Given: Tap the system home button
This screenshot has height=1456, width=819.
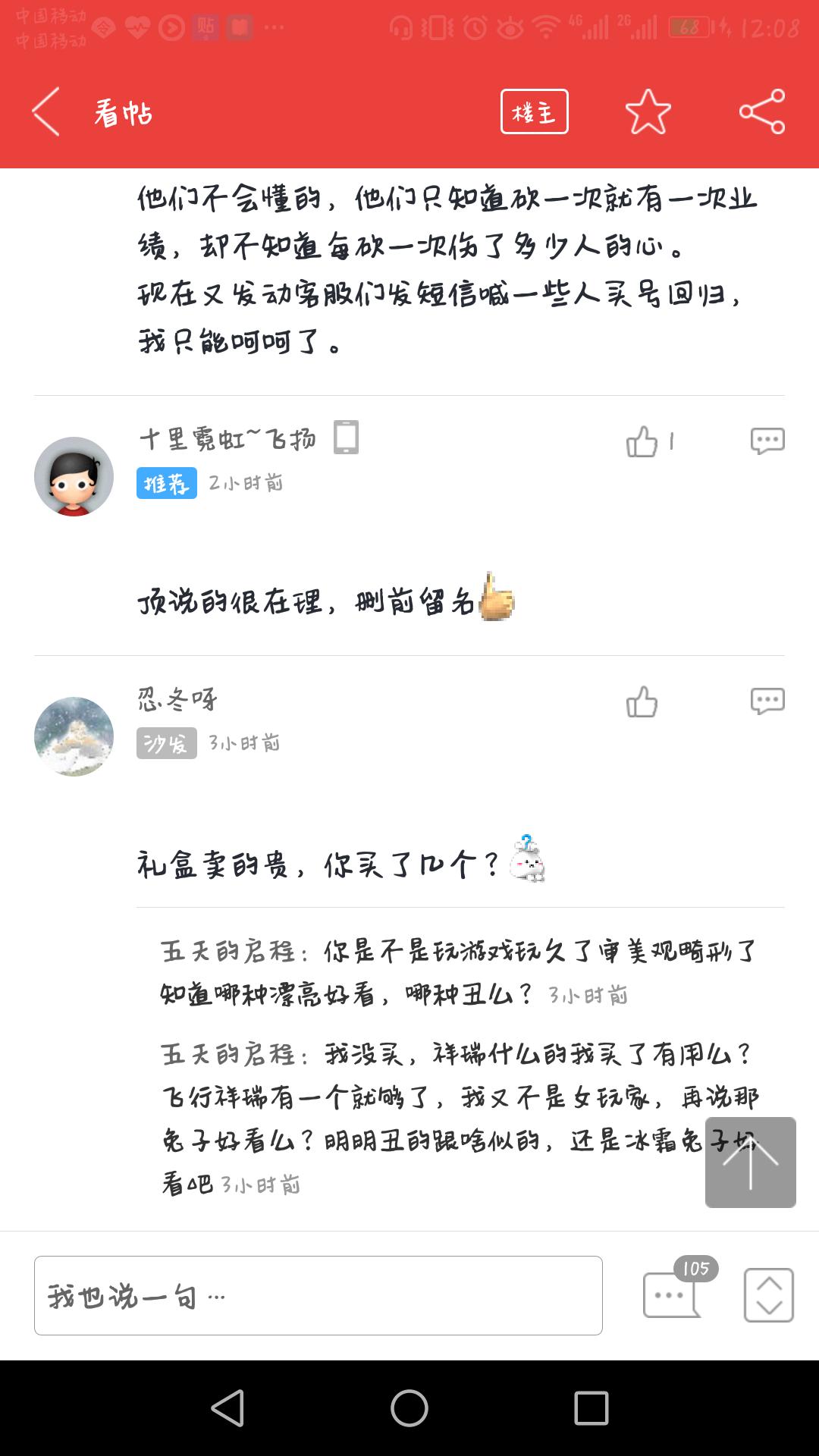Looking at the screenshot, I should tap(409, 1408).
